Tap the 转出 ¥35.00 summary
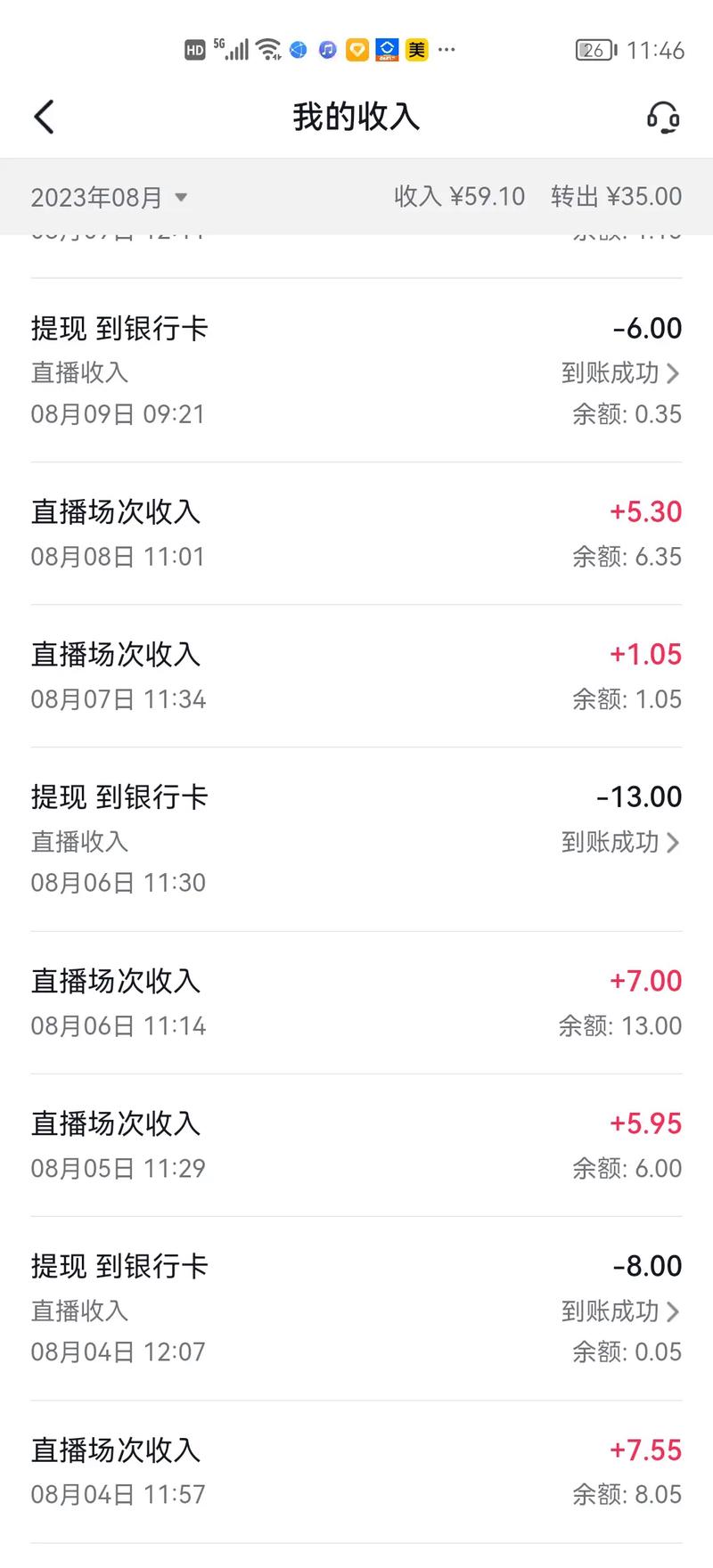Viewport: 713px width, 1568px height. pyautogui.click(x=615, y=196)
